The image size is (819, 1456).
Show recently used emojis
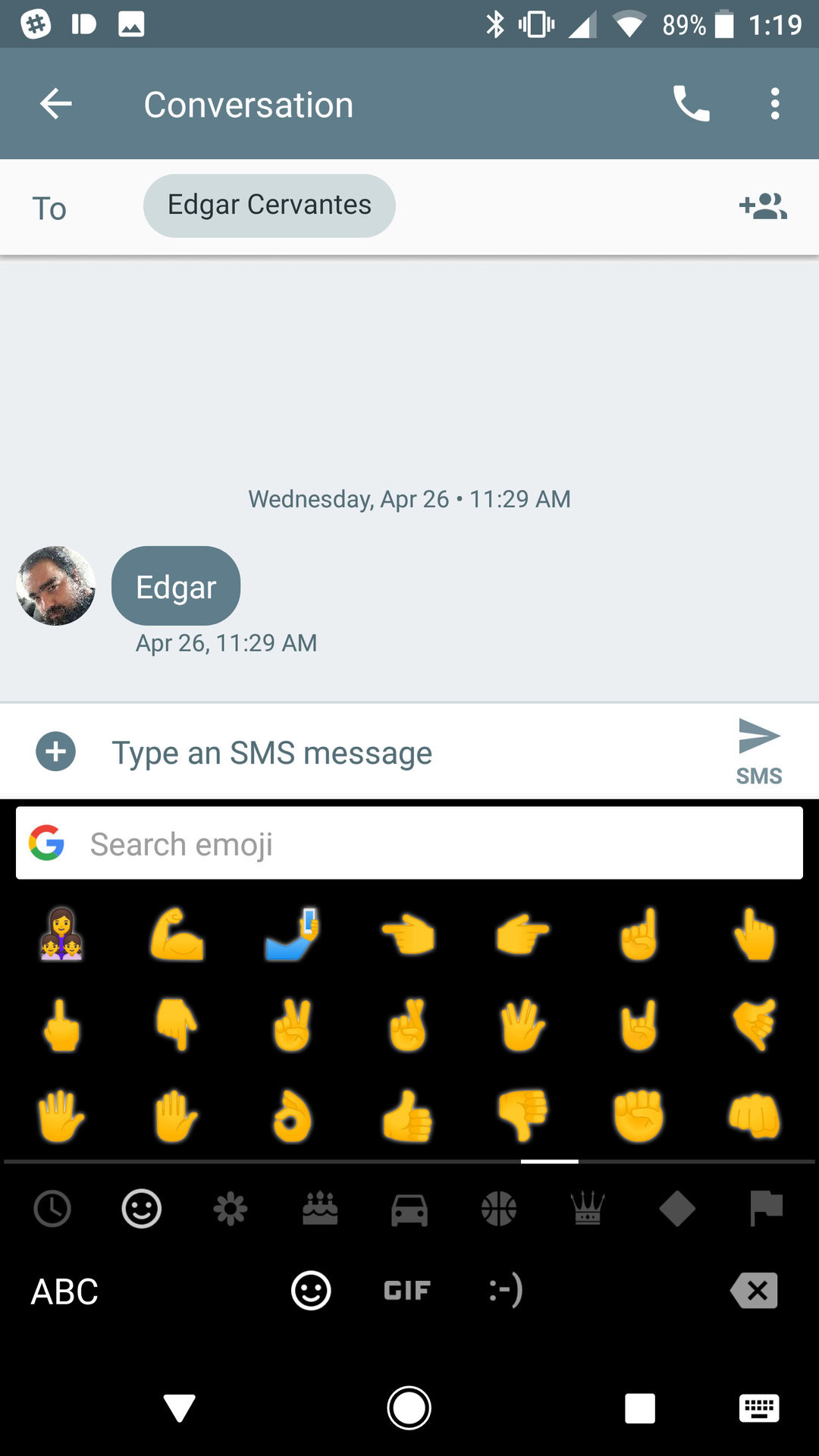(52, 1208)
